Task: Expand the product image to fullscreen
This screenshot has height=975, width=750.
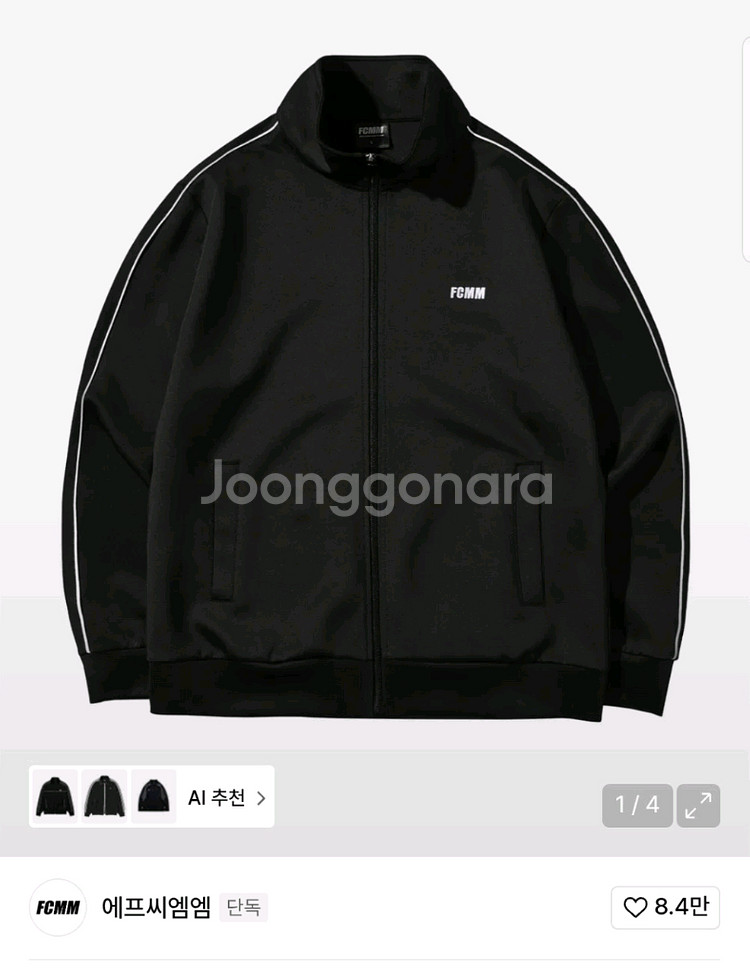Action: [698, 805]
